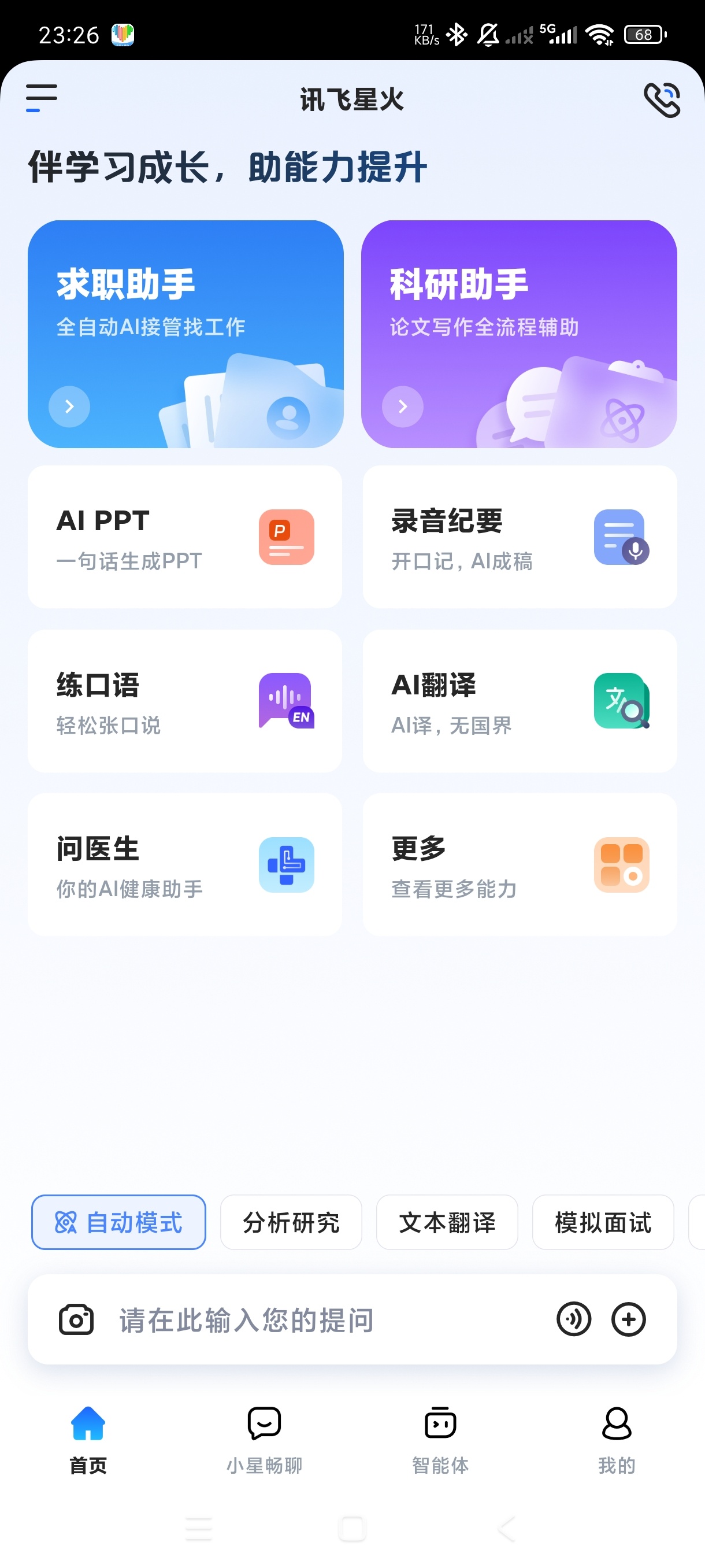Open AI翻译 translation tool
This screenshot has width=705, height=1568.
(x=520, y=701)
